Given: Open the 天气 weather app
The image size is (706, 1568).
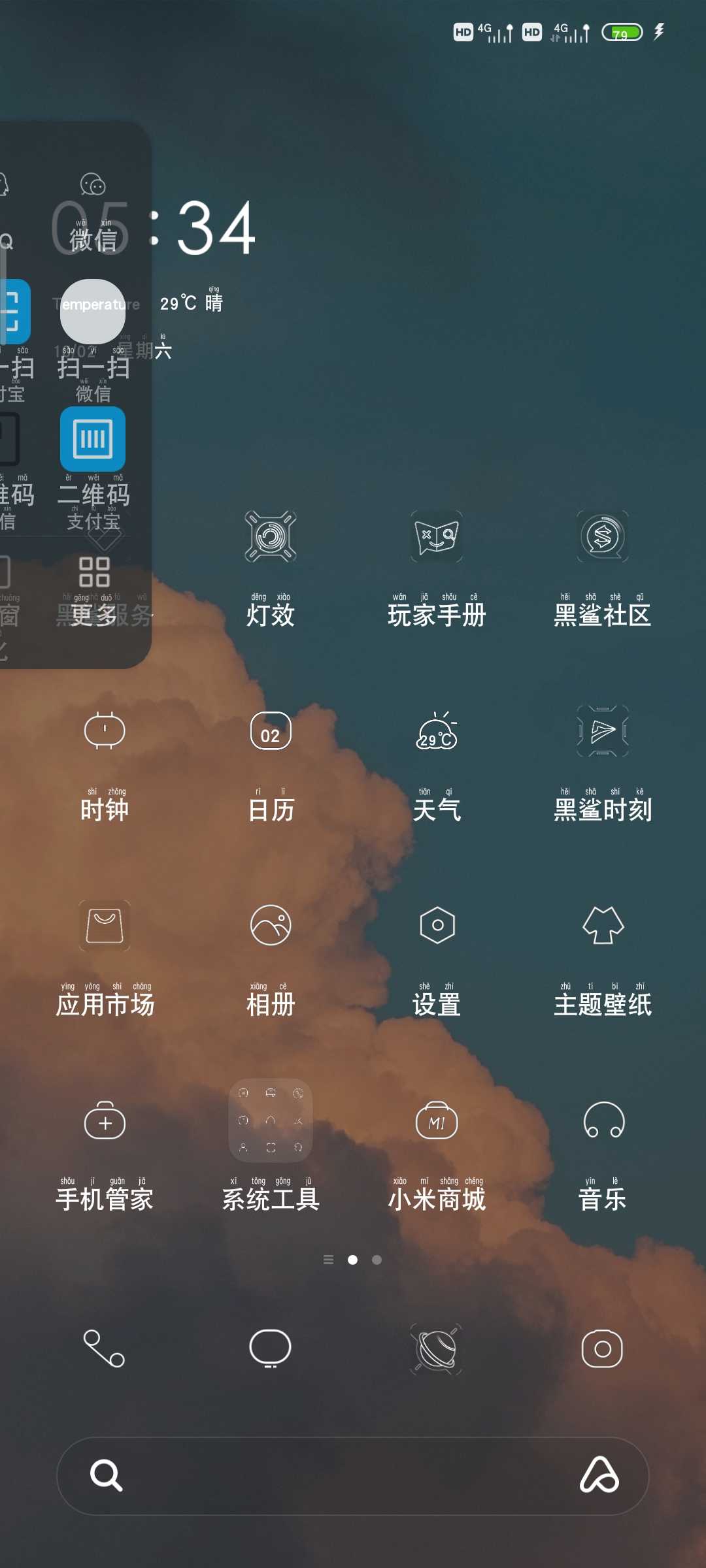Looking at the screenshot, I should coord(437,732).
